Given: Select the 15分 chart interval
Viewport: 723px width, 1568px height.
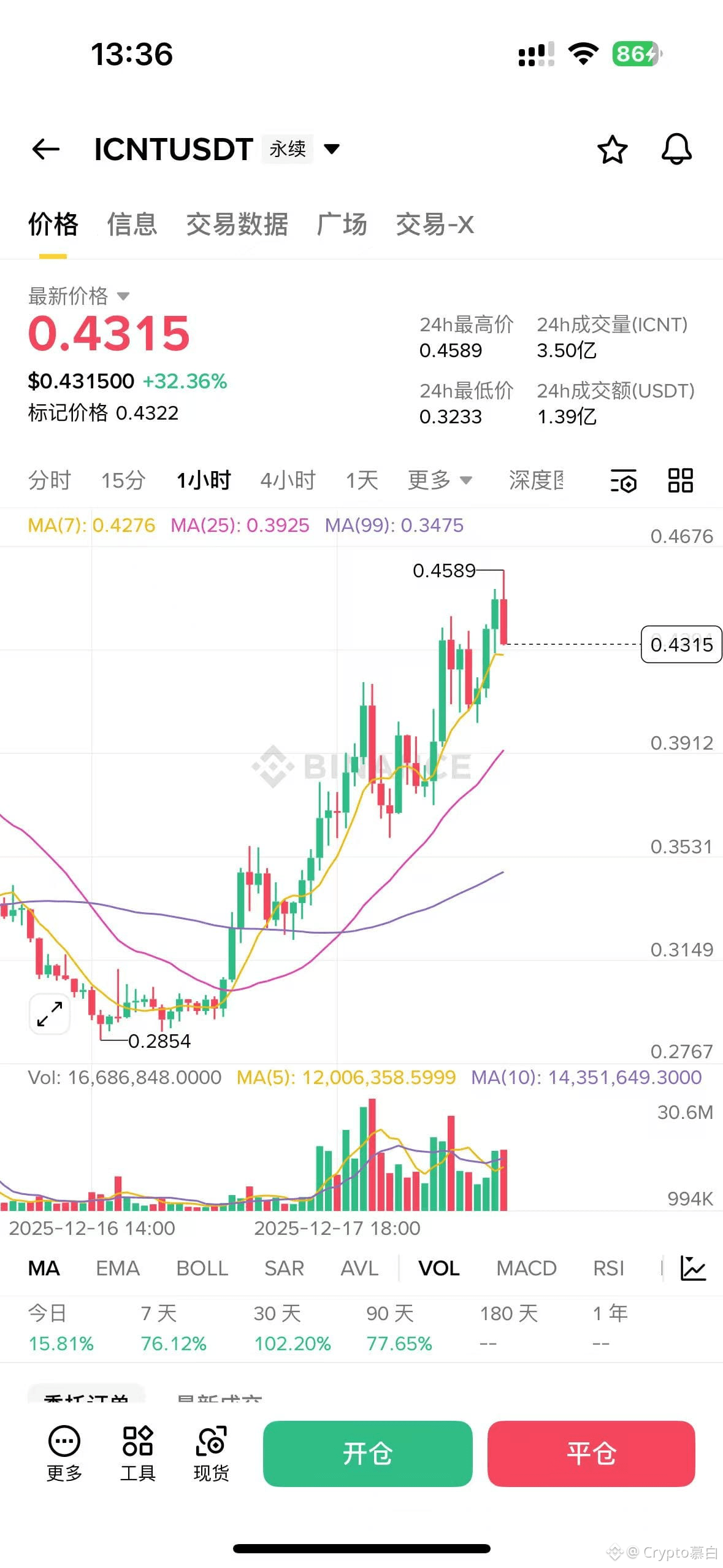Looking at the screenshot, I should pos(123,480).
